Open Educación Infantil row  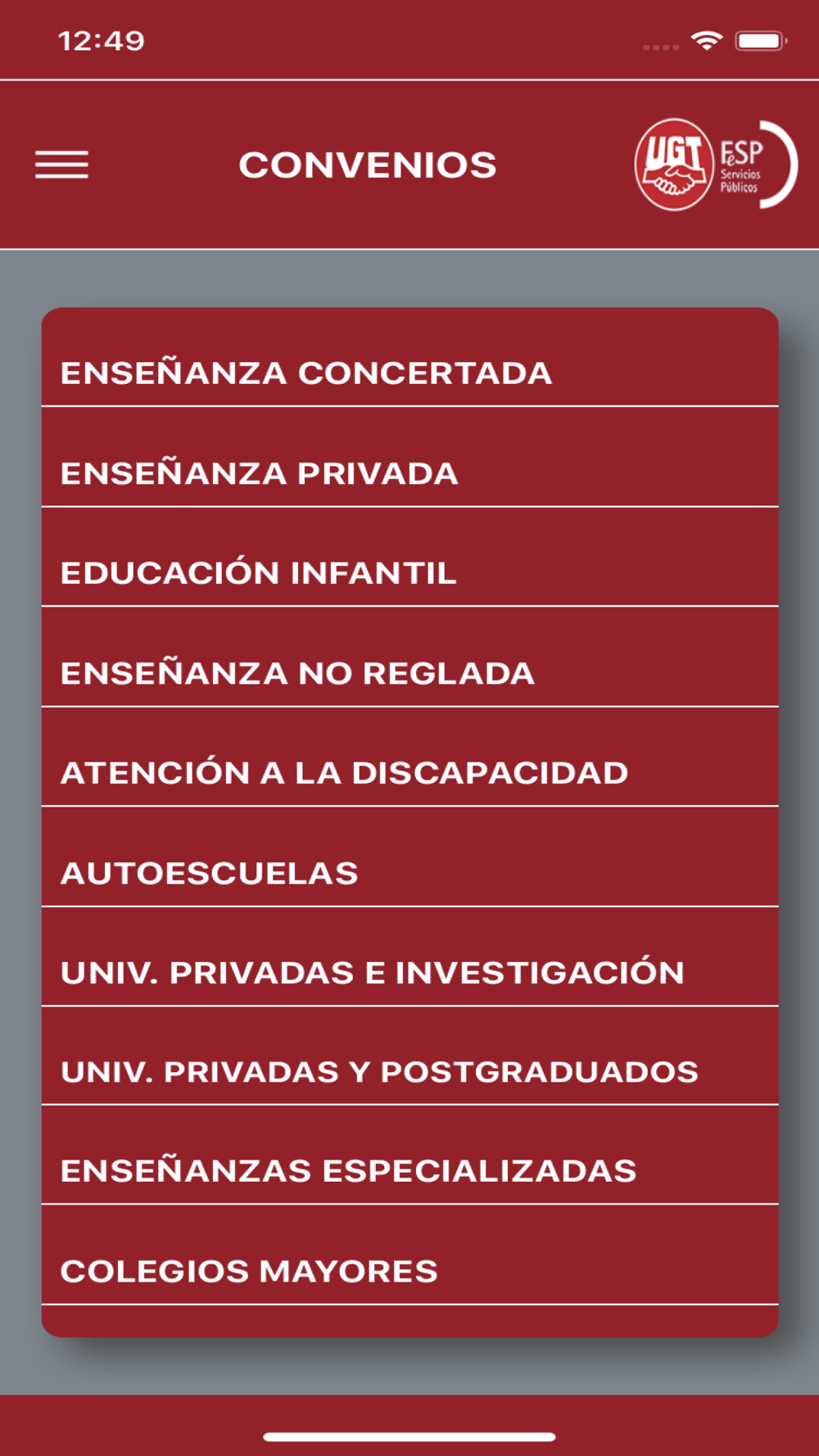[x=409, y=558]
